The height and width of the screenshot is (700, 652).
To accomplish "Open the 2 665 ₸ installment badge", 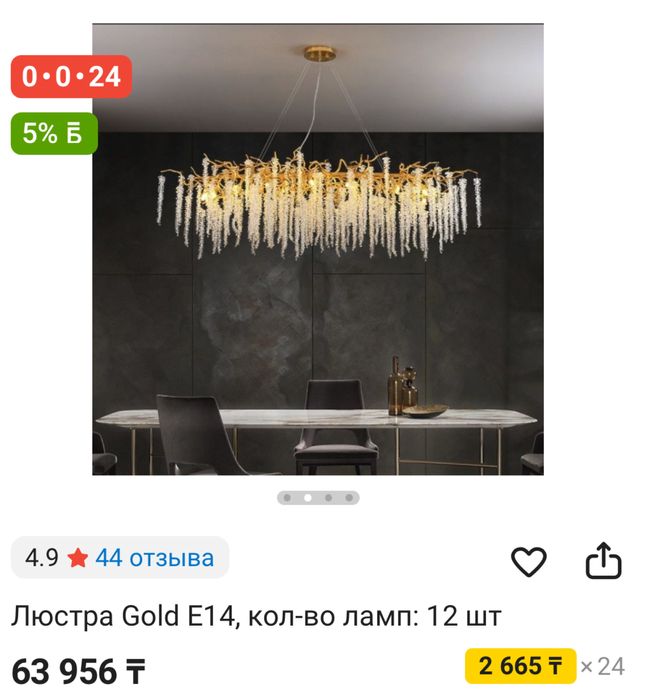I will [520, 666].
